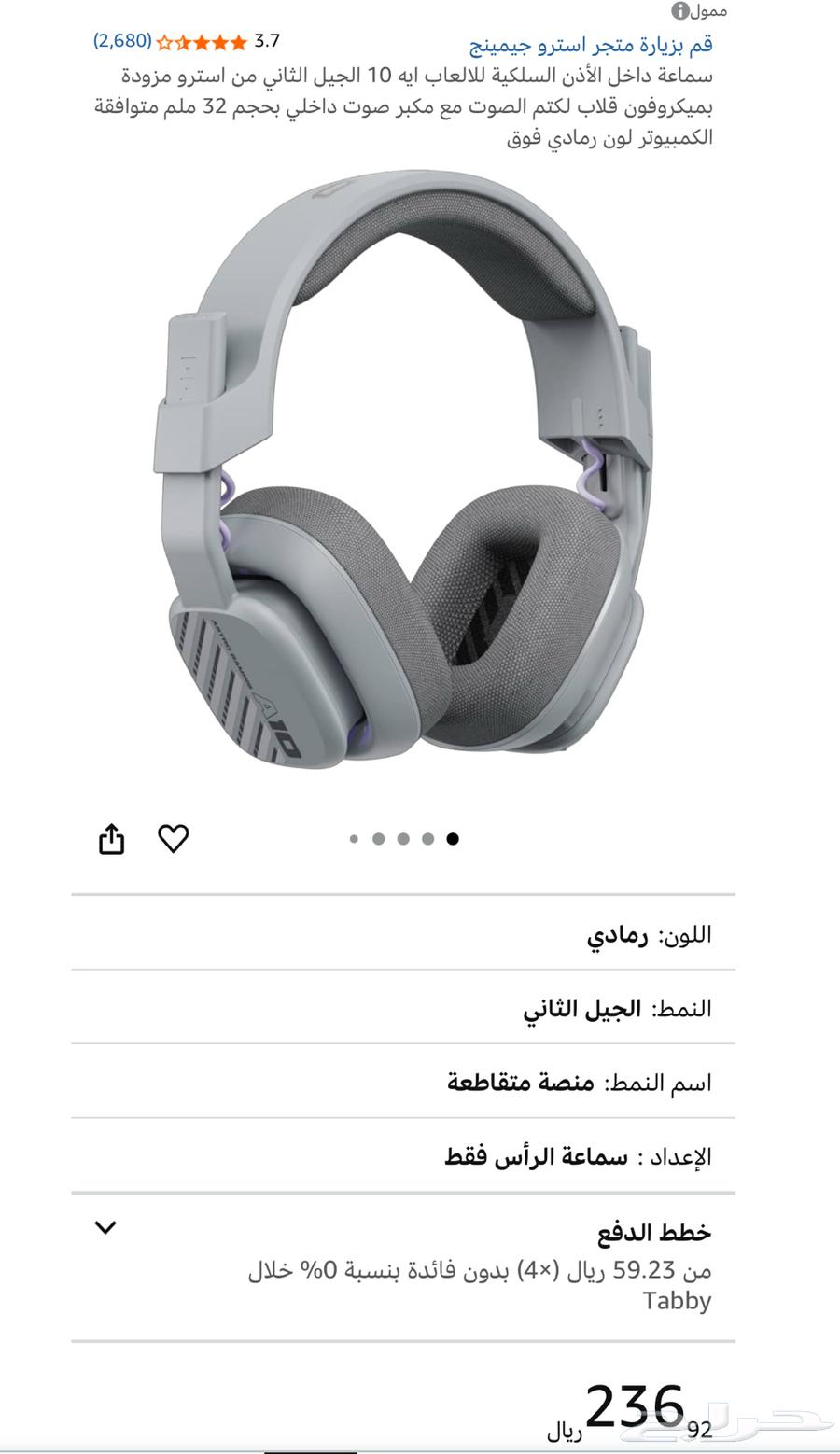Click the currently active black carousel dot
This screenshot has width=840, height=1454.
tap(453, 838)
